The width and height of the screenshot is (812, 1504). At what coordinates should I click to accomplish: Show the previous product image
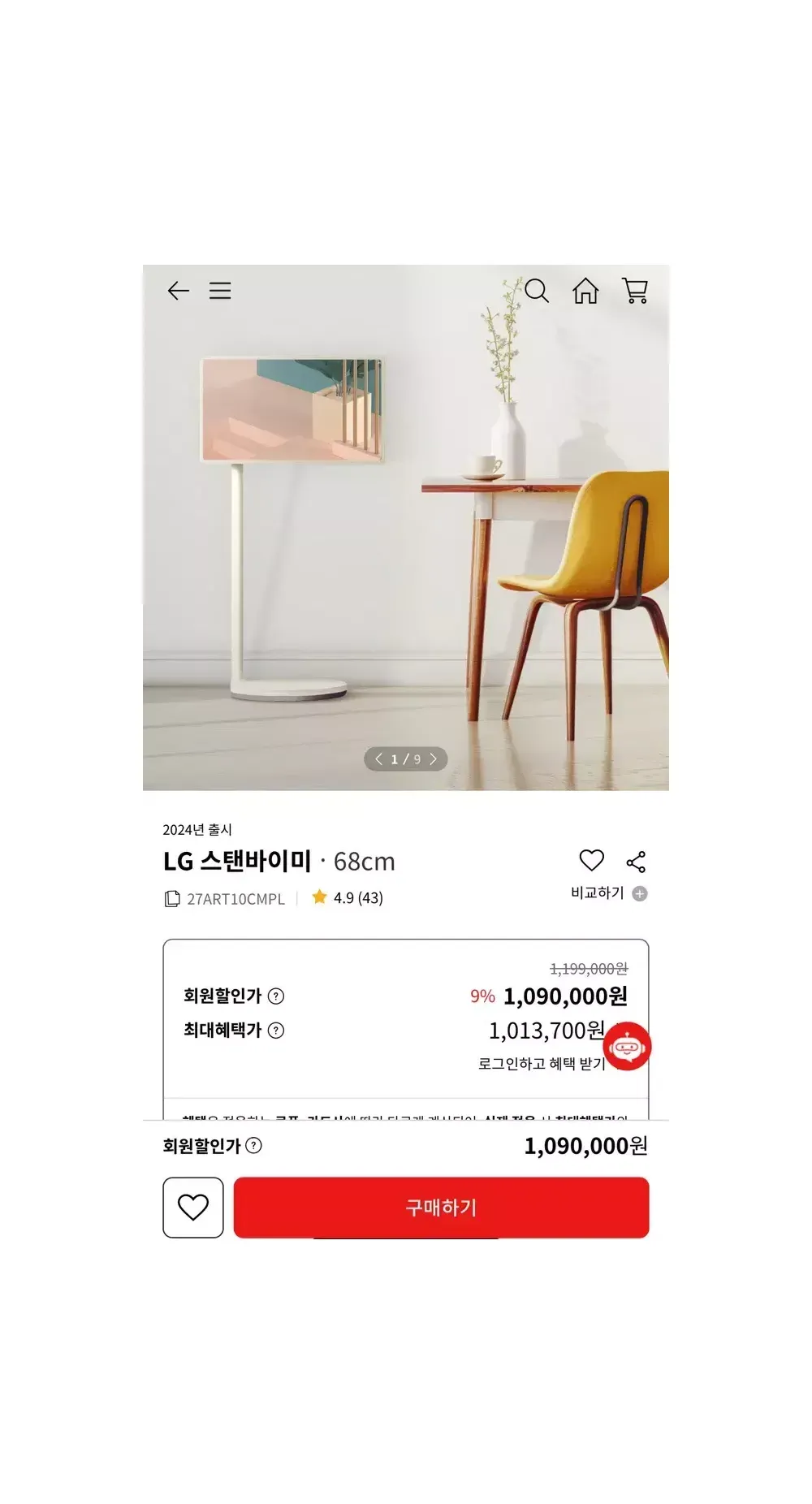point(378,759)
